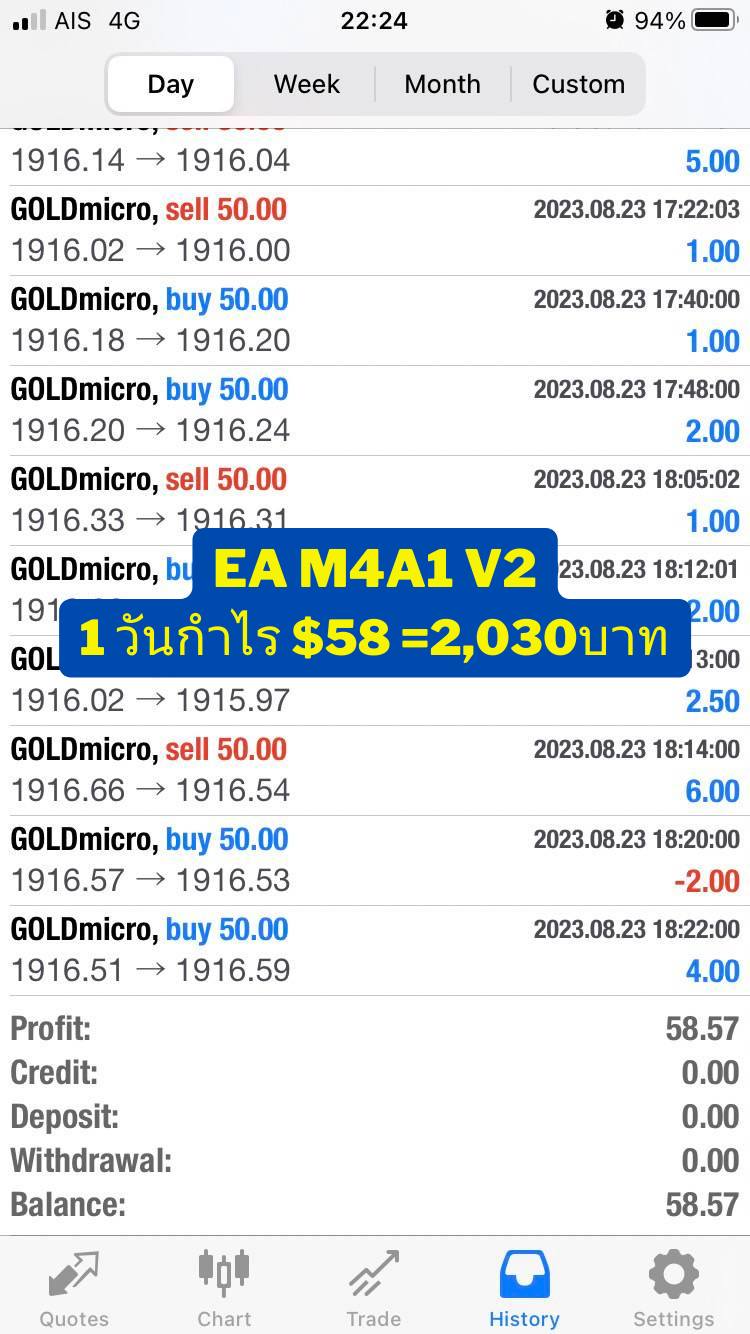Viewport: 750px width, 1334px height.
Task: Expand the buy deal closed at 17:40:00
Action: pos(375,321)
